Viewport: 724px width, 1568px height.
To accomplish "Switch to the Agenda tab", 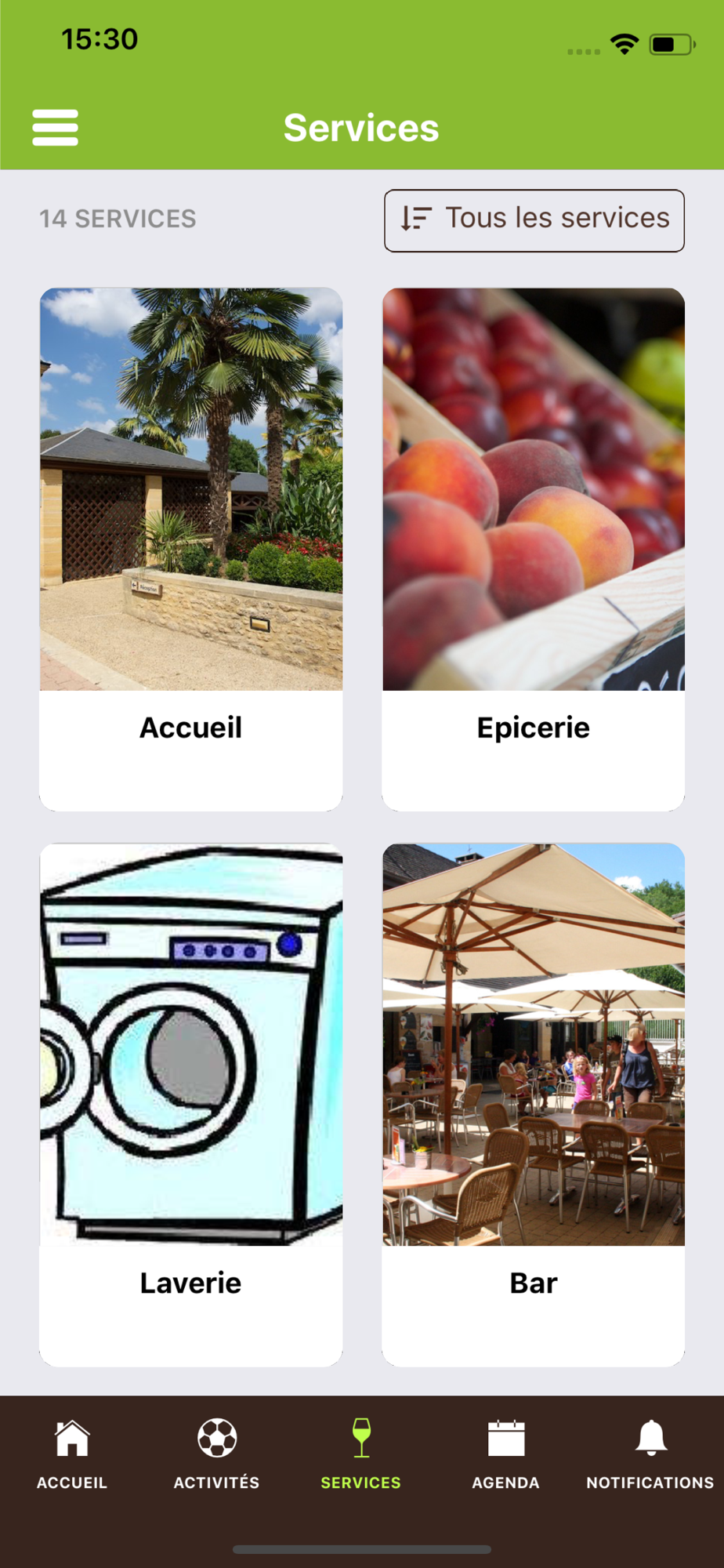I will (x=505, y=1454).
